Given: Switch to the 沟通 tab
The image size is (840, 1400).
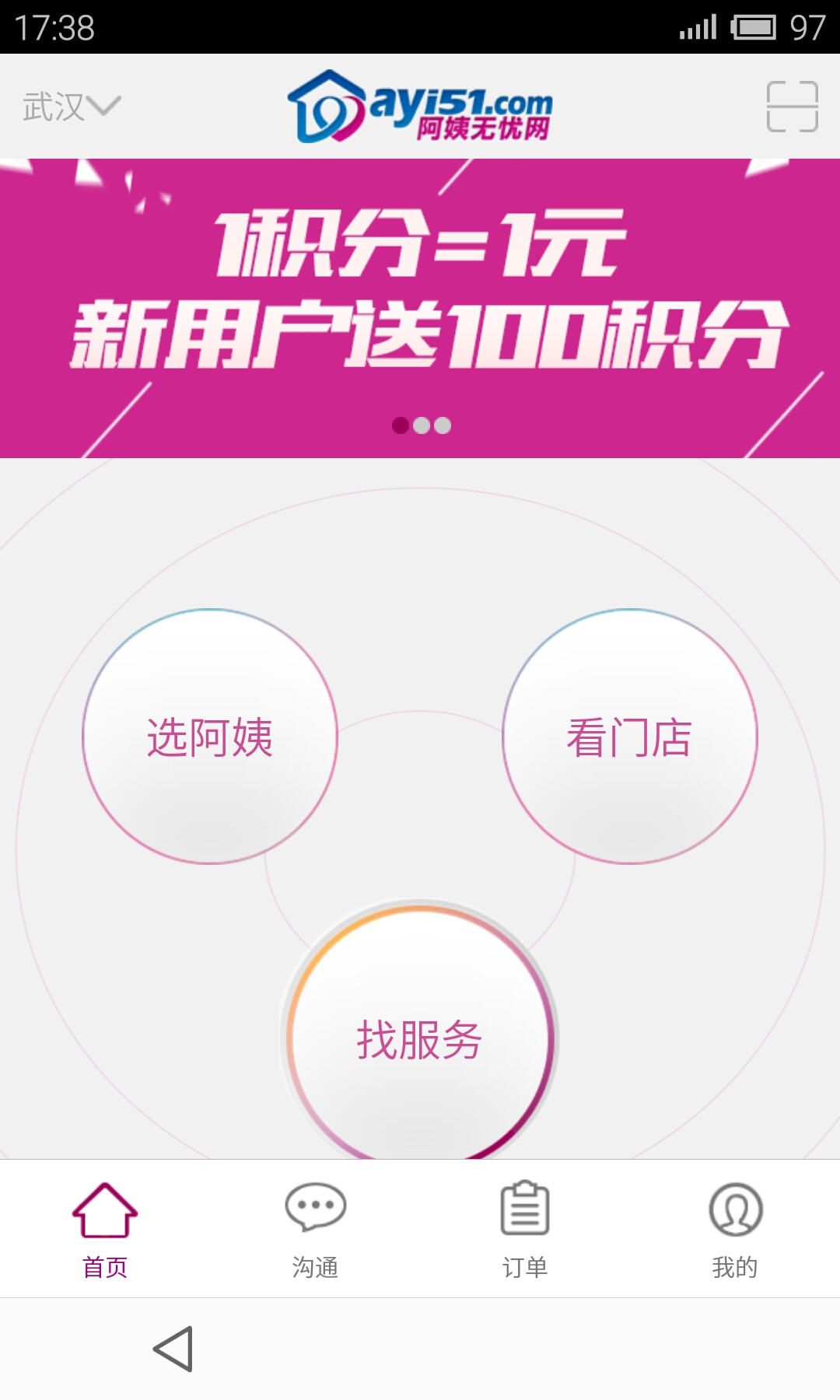Looking at the screenshot, I should [315, 1229].
